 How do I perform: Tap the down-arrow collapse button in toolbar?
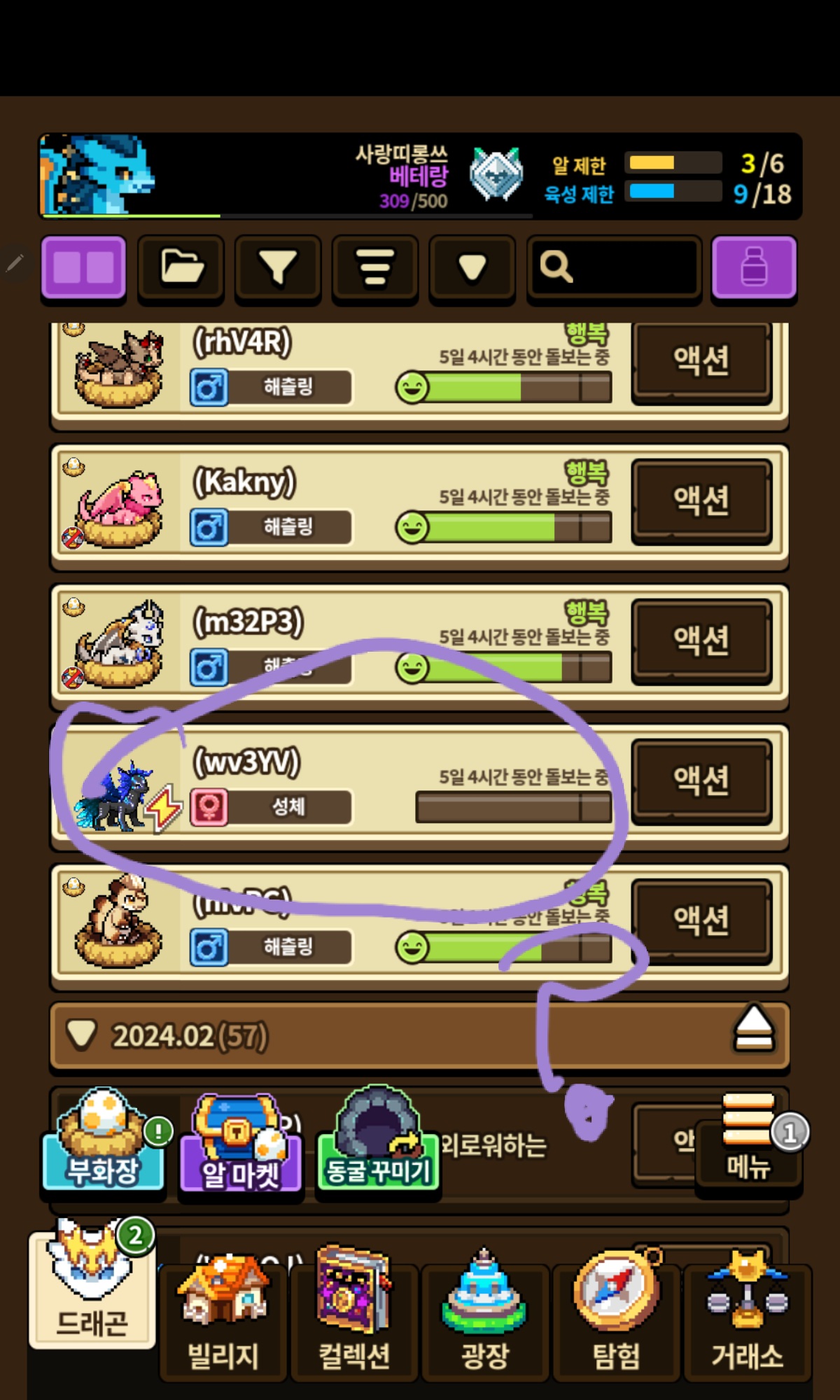(472, 268)
